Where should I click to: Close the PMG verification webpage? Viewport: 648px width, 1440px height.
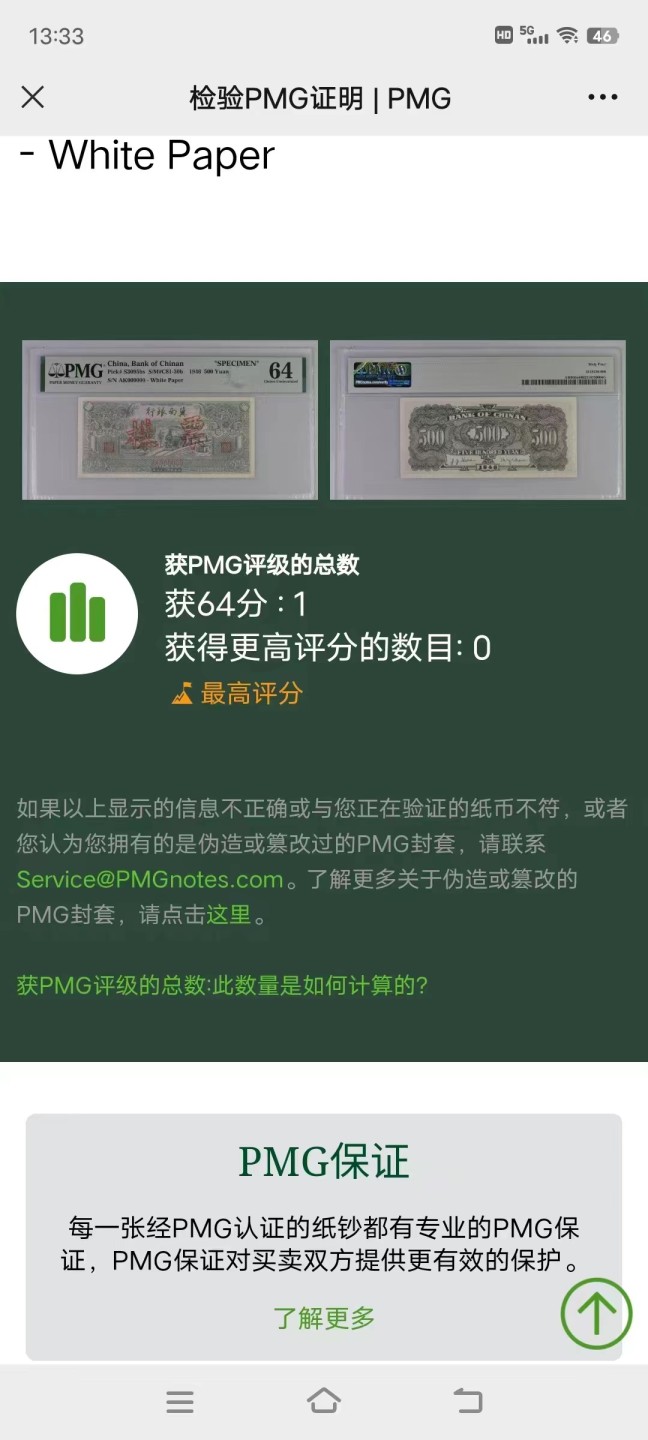33,97
